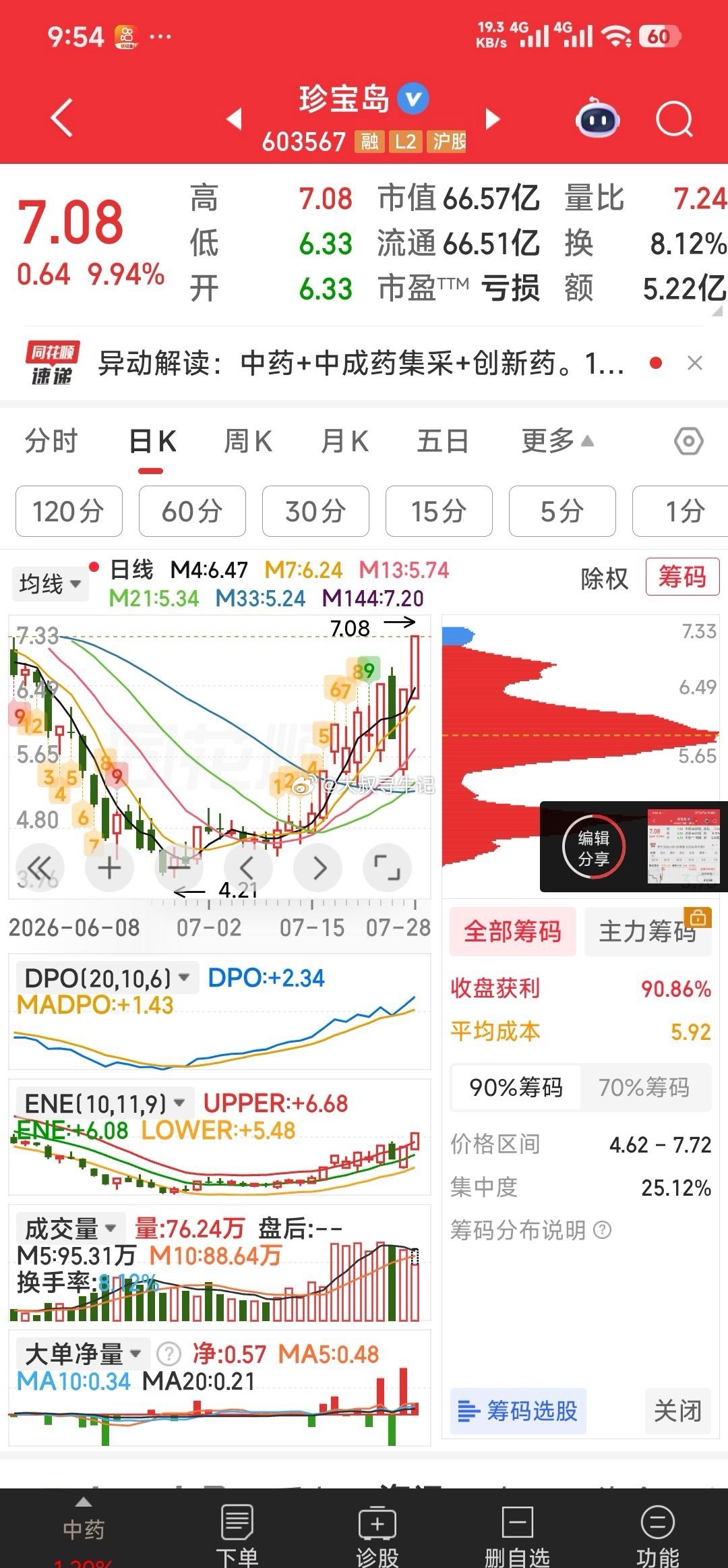Choose the 60分 interval chip
Viewport: 728px width, 1568px height.
click(x=192, y=511)
